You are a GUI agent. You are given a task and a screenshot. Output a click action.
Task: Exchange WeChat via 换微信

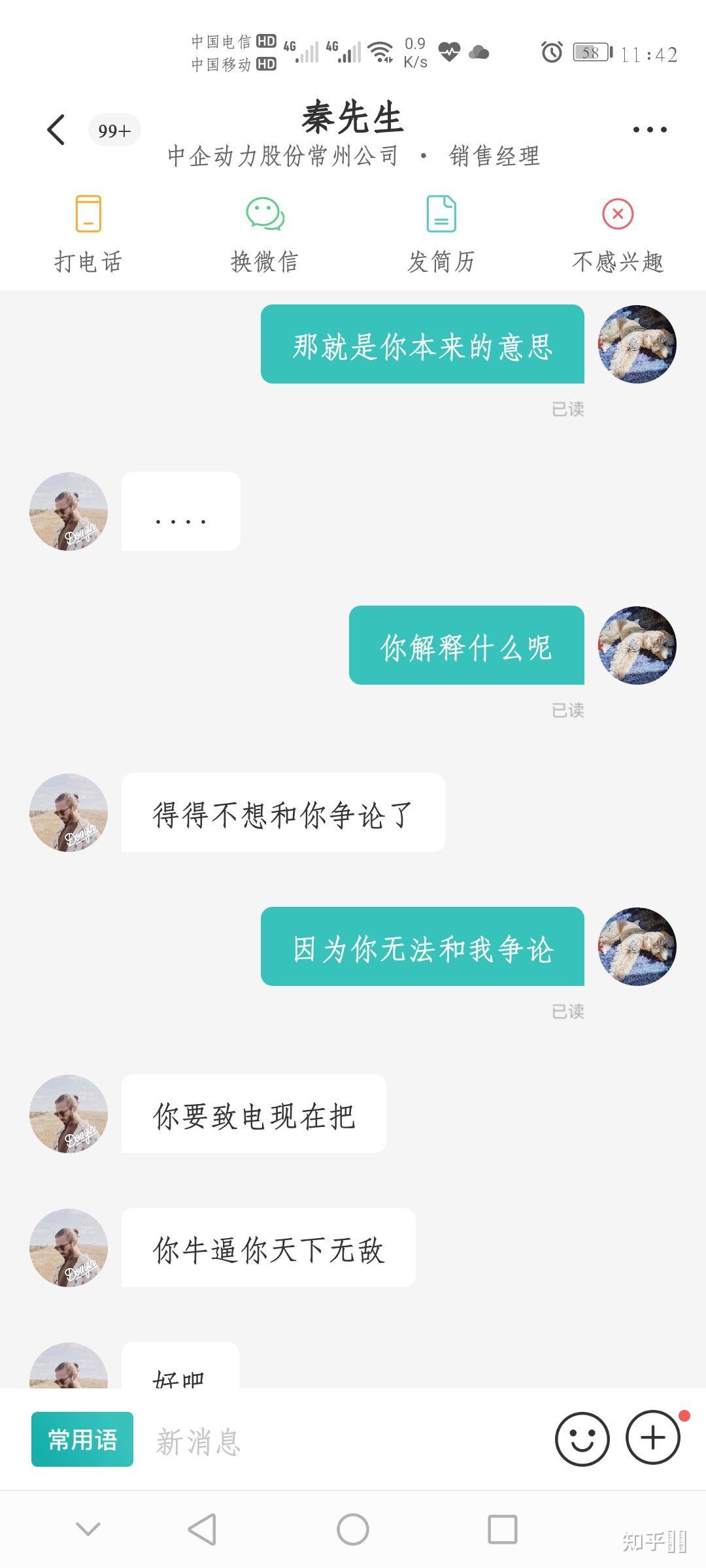coord(265,233)
